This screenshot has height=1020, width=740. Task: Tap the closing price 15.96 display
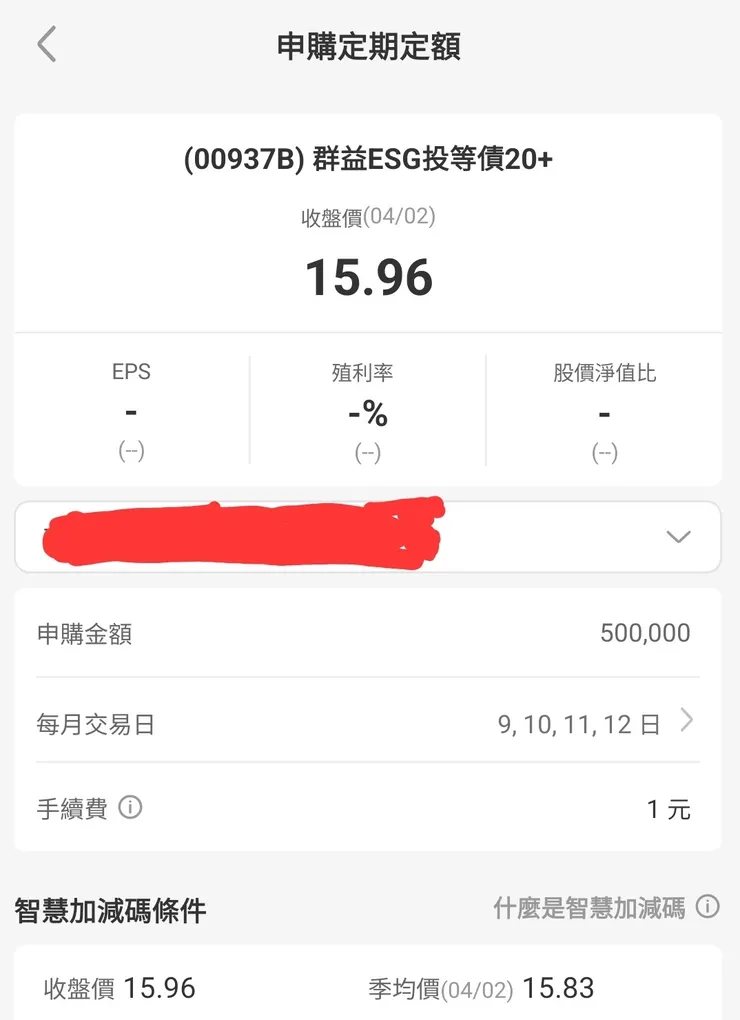(369, 277)
